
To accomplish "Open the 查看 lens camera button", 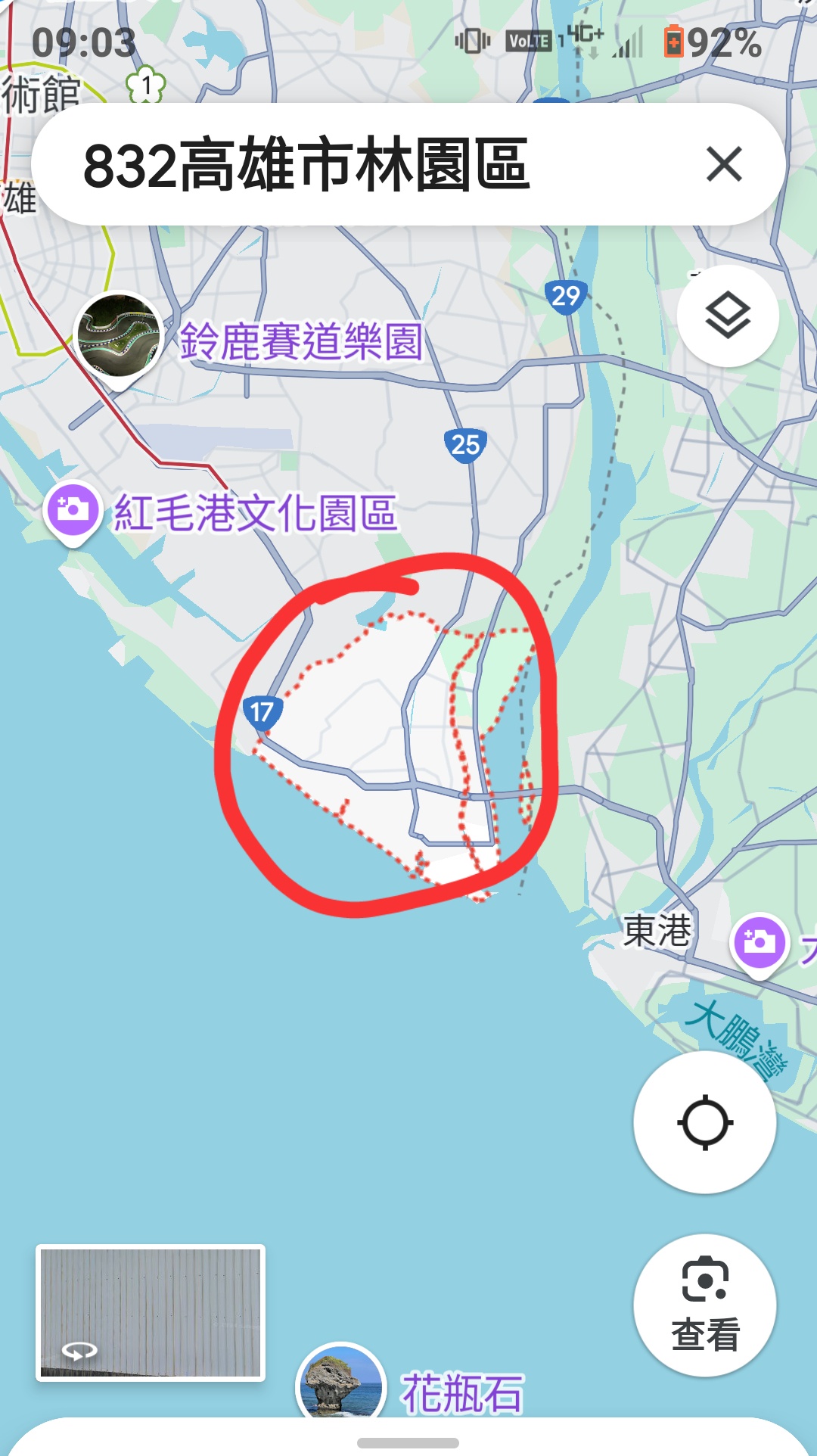I will (x=705, y=1305).
